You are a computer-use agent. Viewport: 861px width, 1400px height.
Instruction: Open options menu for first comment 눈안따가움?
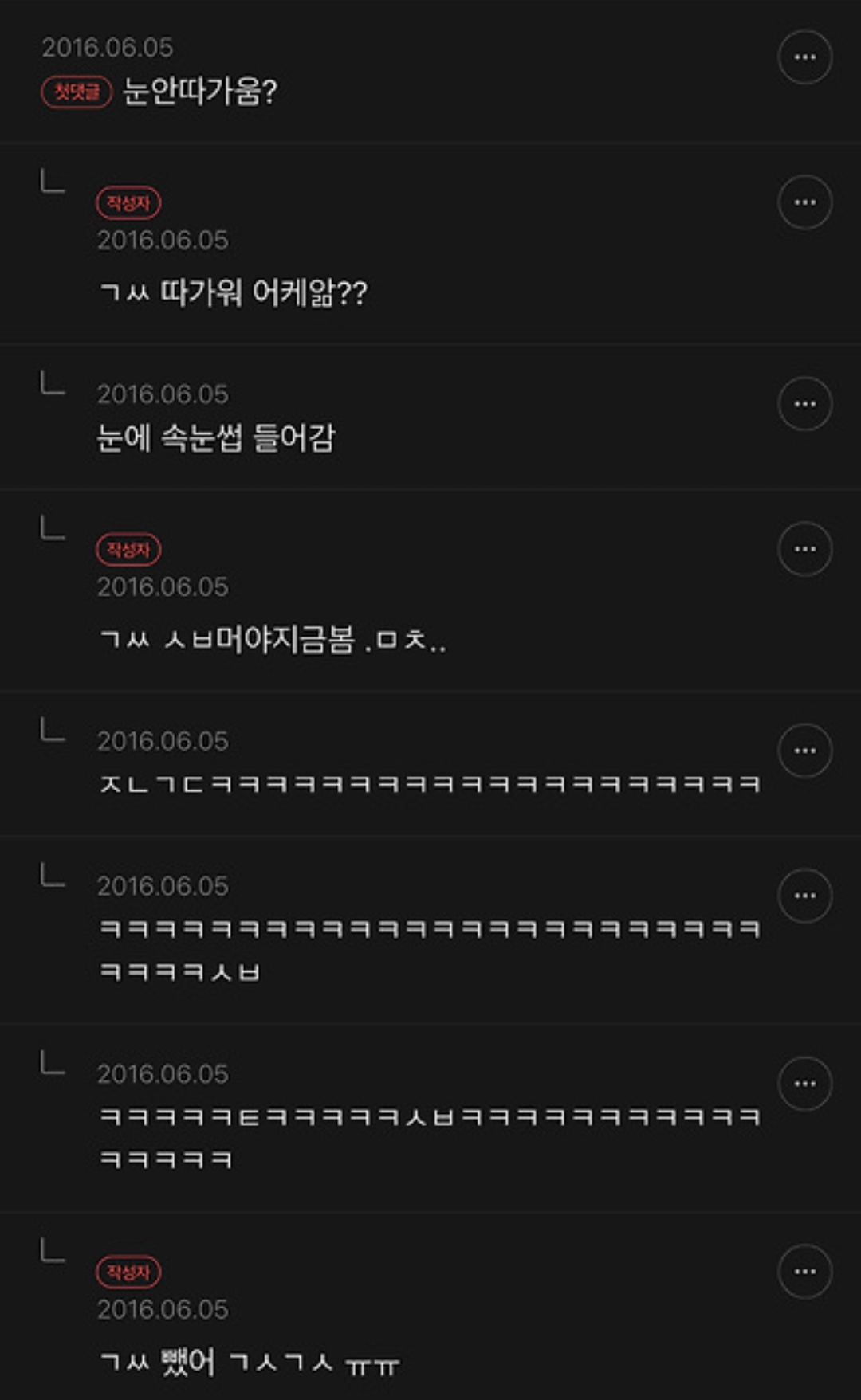pyautogui.click(x=806, y=57)
